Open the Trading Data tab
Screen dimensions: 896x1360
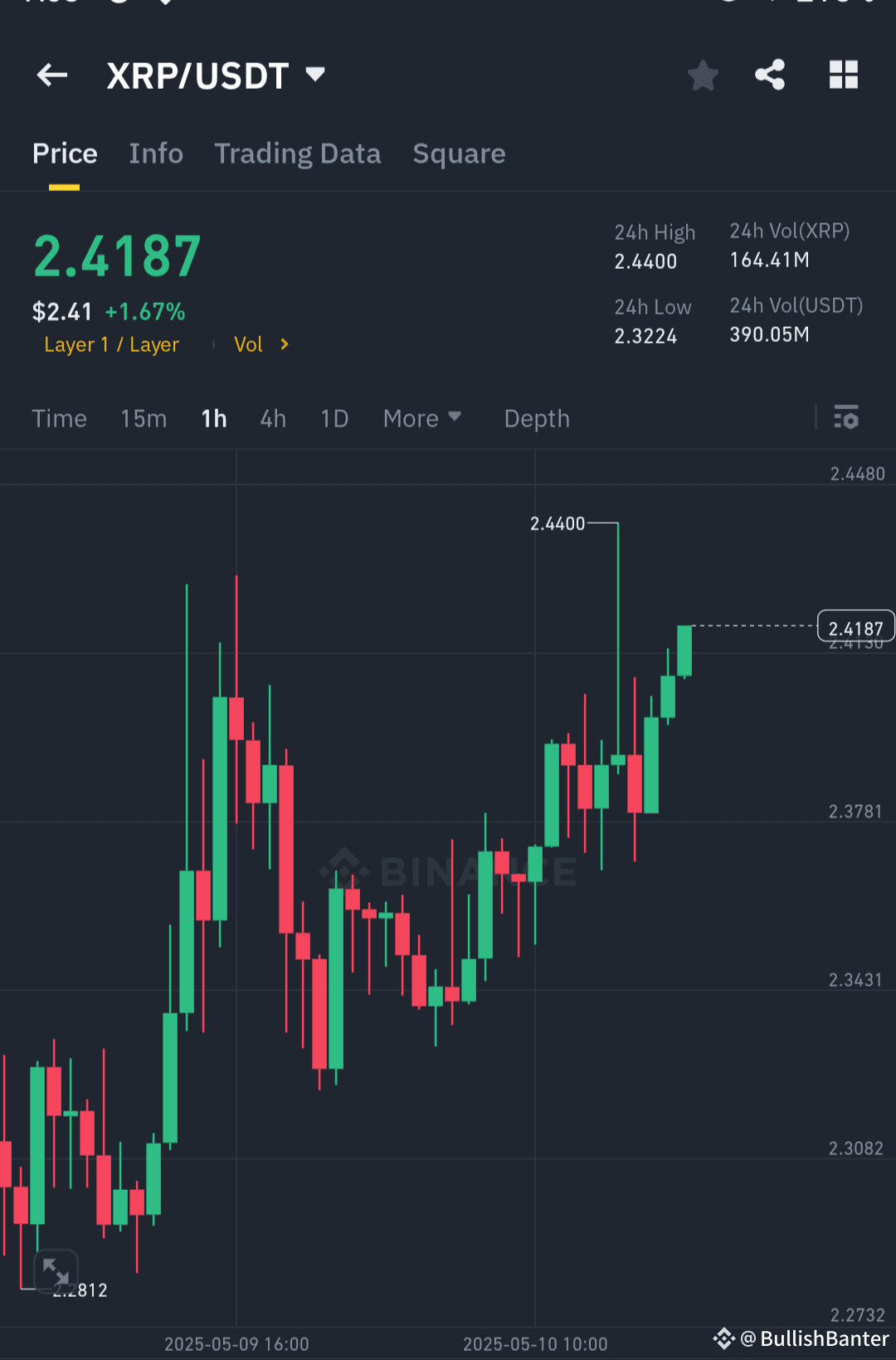298,154
